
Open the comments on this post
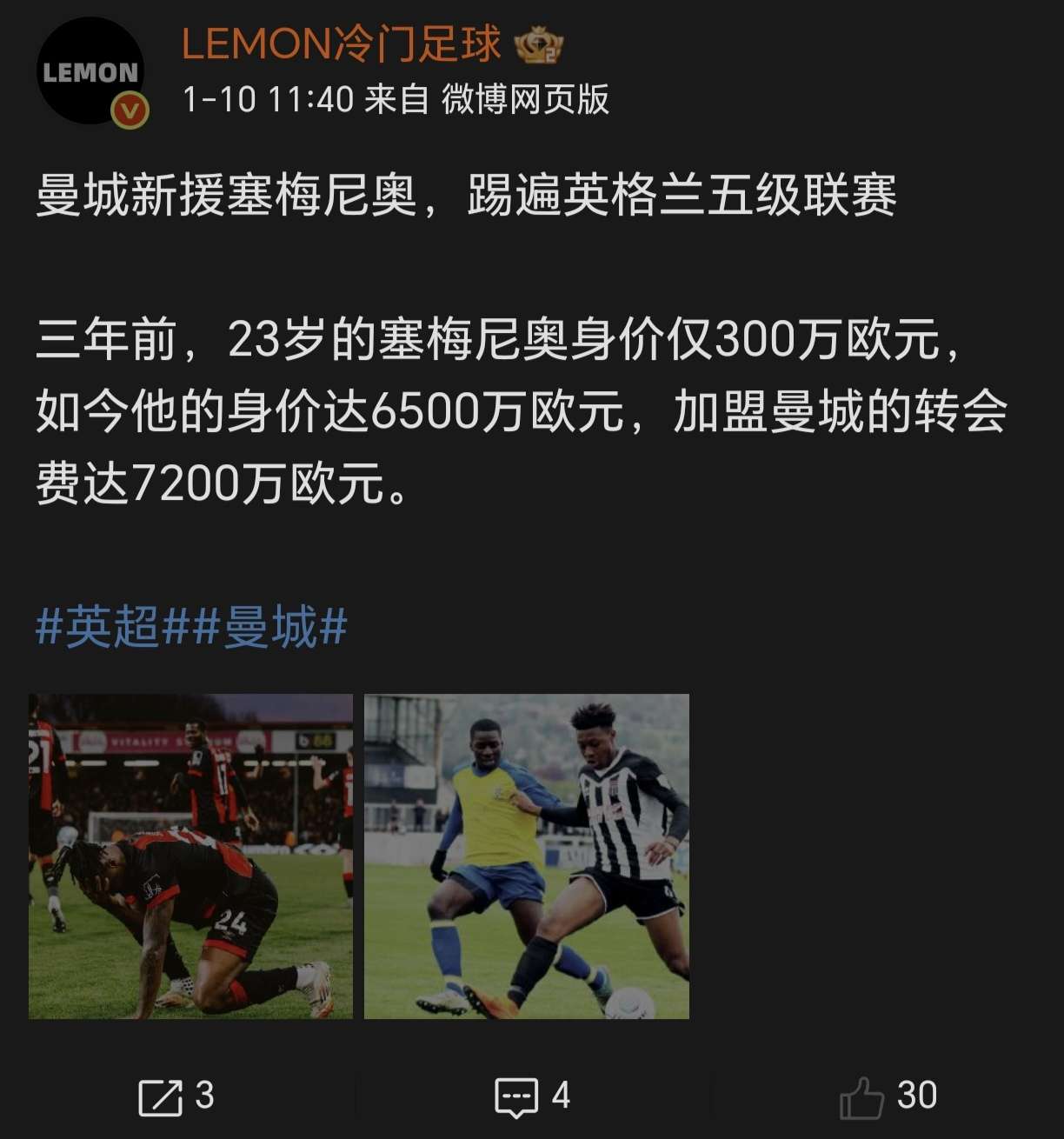coord(531,1096)
